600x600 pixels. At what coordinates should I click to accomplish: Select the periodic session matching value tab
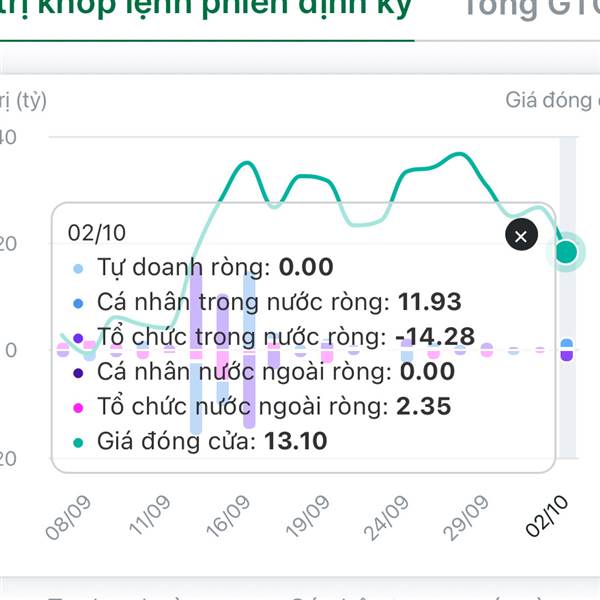click(206, 8)
